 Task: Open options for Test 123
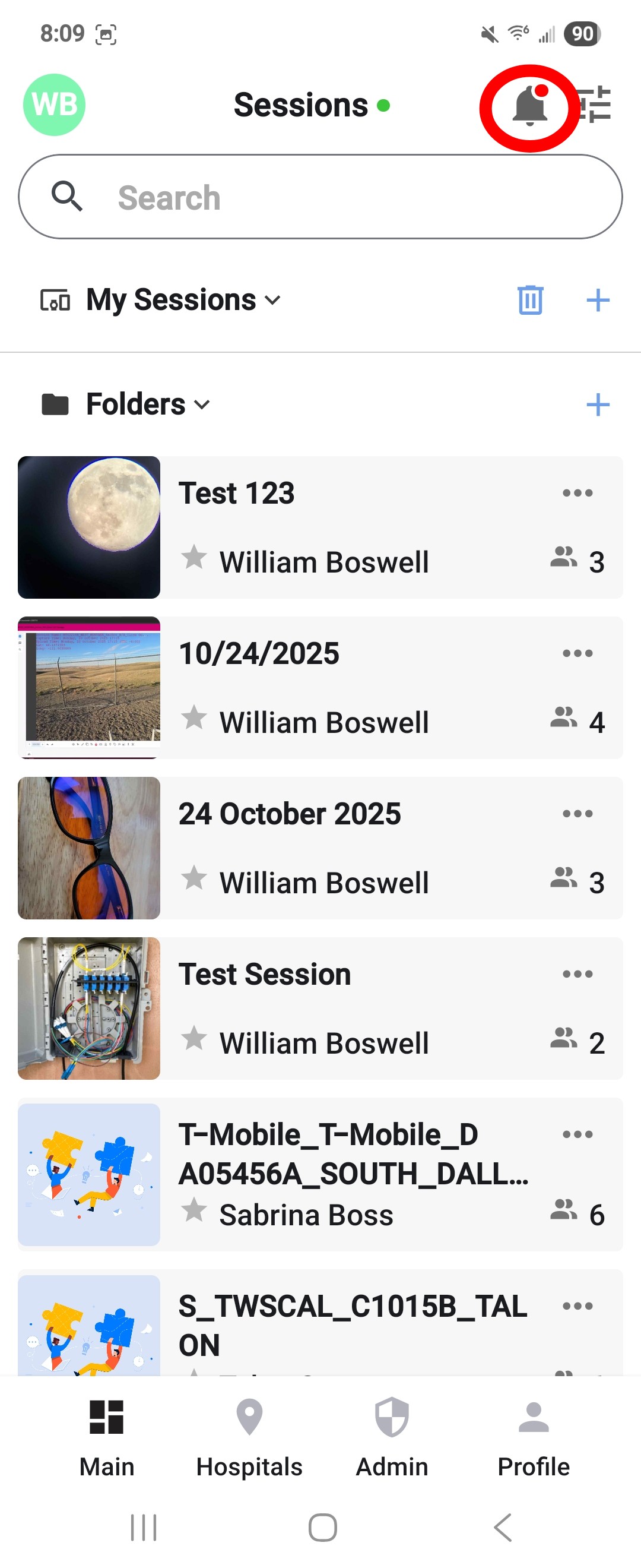pos(577,493)
